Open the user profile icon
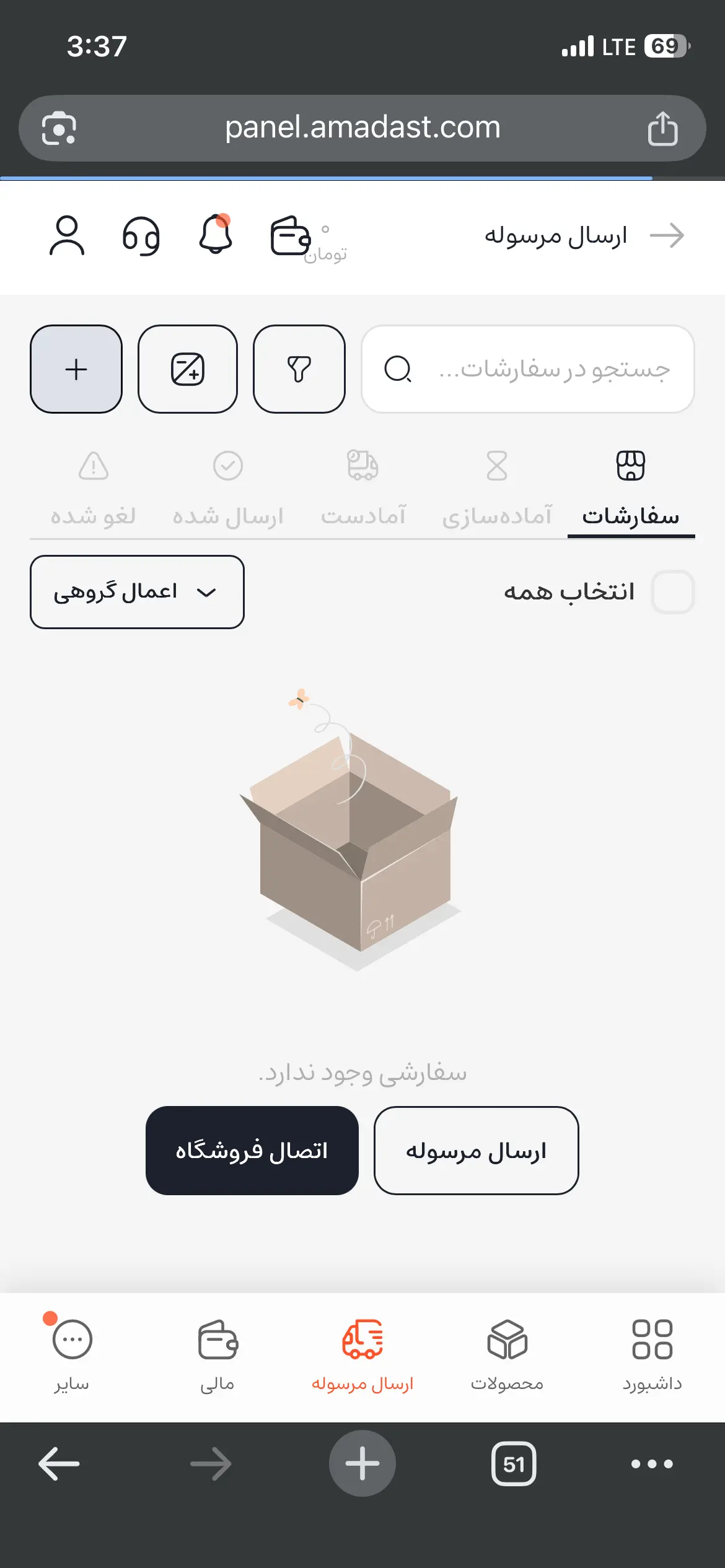 (x=67, y=236)
